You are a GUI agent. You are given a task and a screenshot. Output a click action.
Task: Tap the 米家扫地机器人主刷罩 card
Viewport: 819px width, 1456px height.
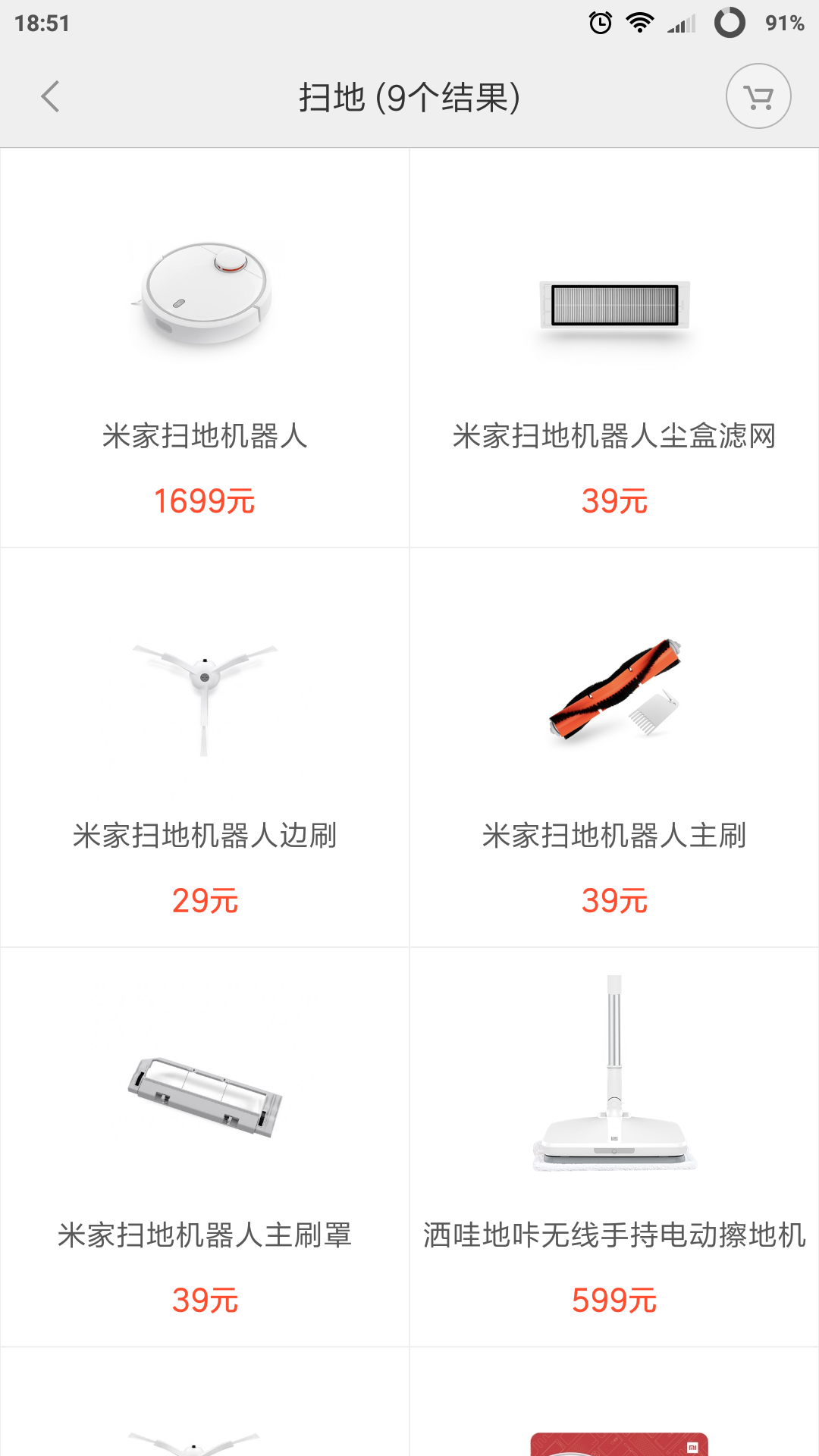205,1147
